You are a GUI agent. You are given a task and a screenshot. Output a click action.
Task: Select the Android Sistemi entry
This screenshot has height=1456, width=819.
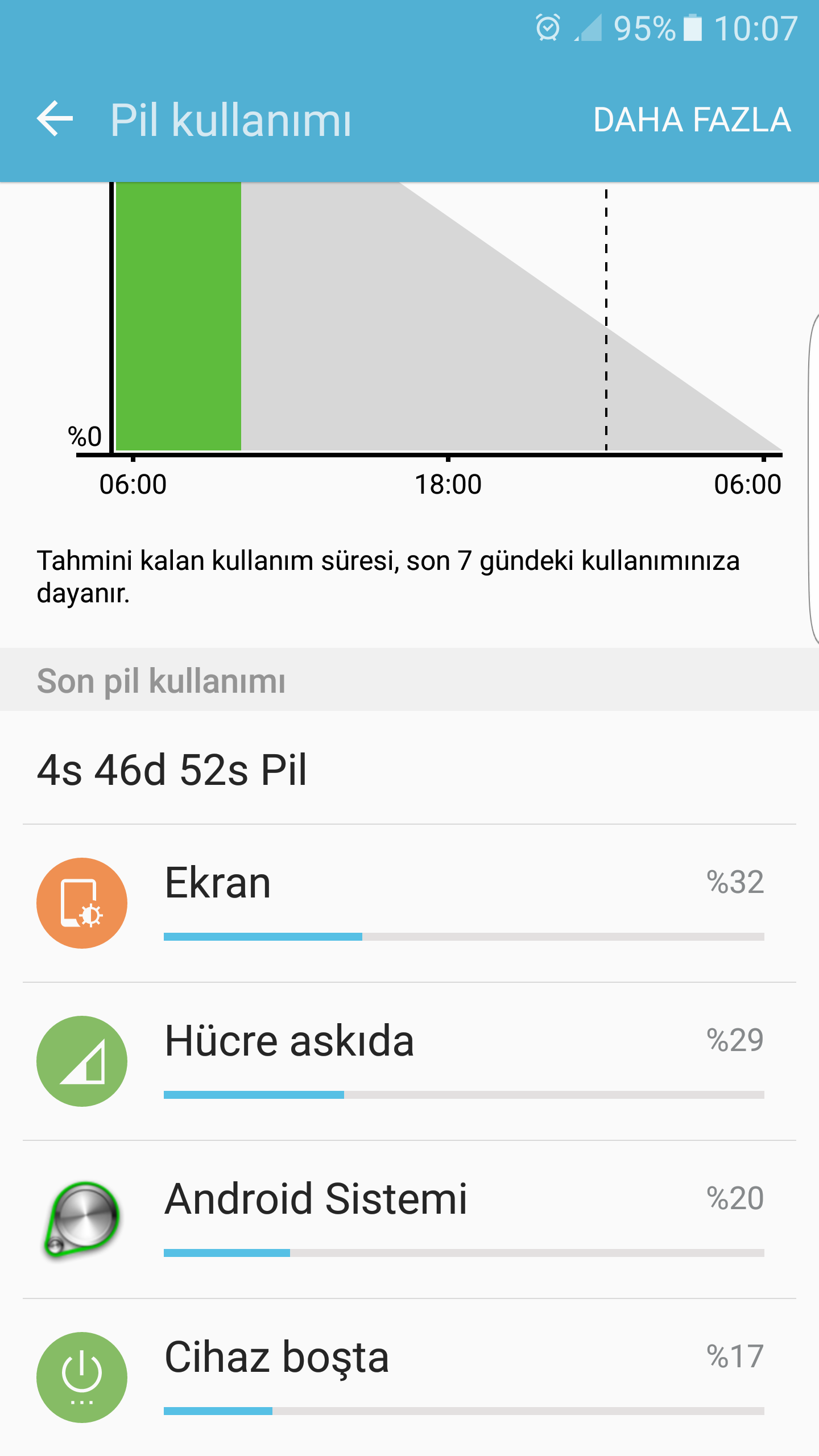pos(409,1219)
